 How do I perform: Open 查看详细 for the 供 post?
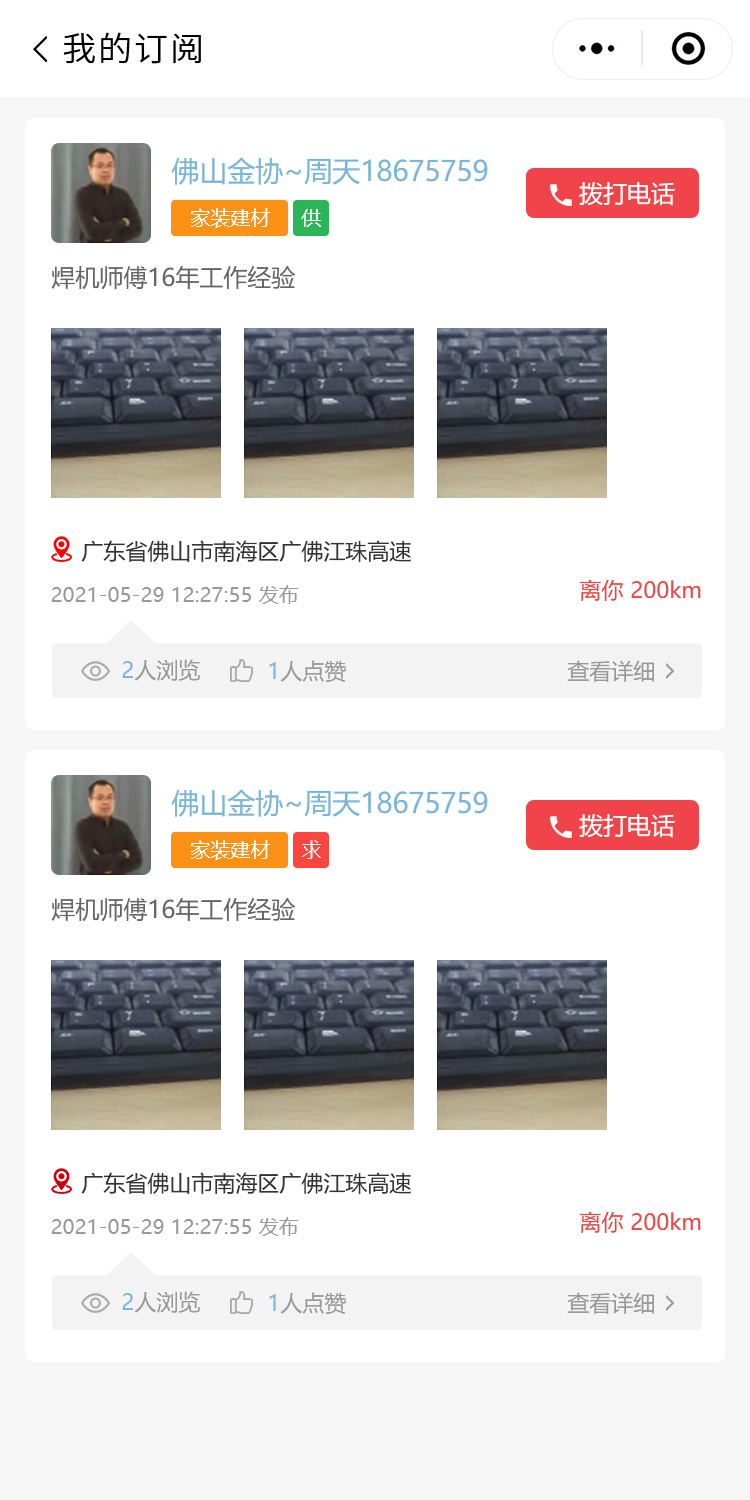[x=621, y=671]
